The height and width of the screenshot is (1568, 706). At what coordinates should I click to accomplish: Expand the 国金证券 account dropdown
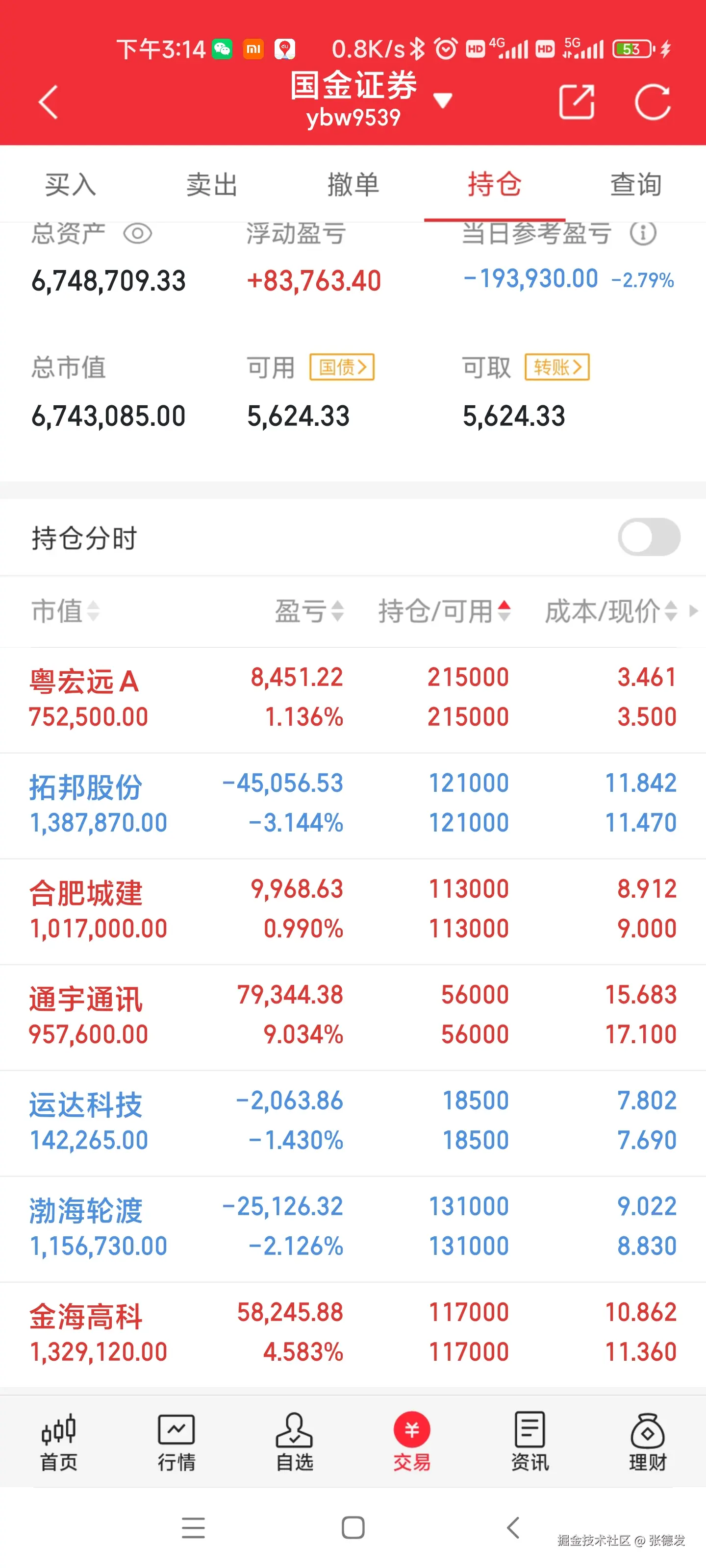(443, 100)
